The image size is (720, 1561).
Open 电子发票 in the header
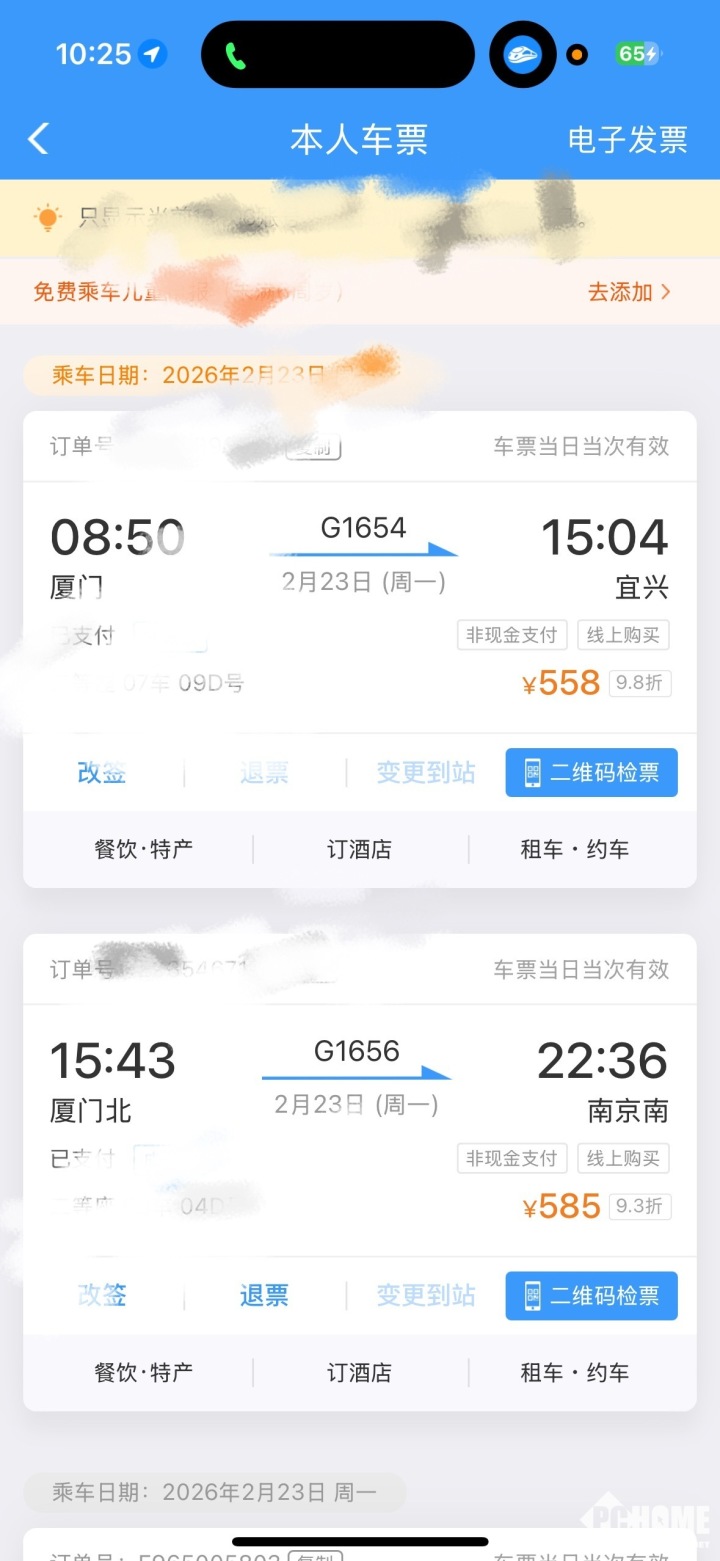[x=627, y=140]
